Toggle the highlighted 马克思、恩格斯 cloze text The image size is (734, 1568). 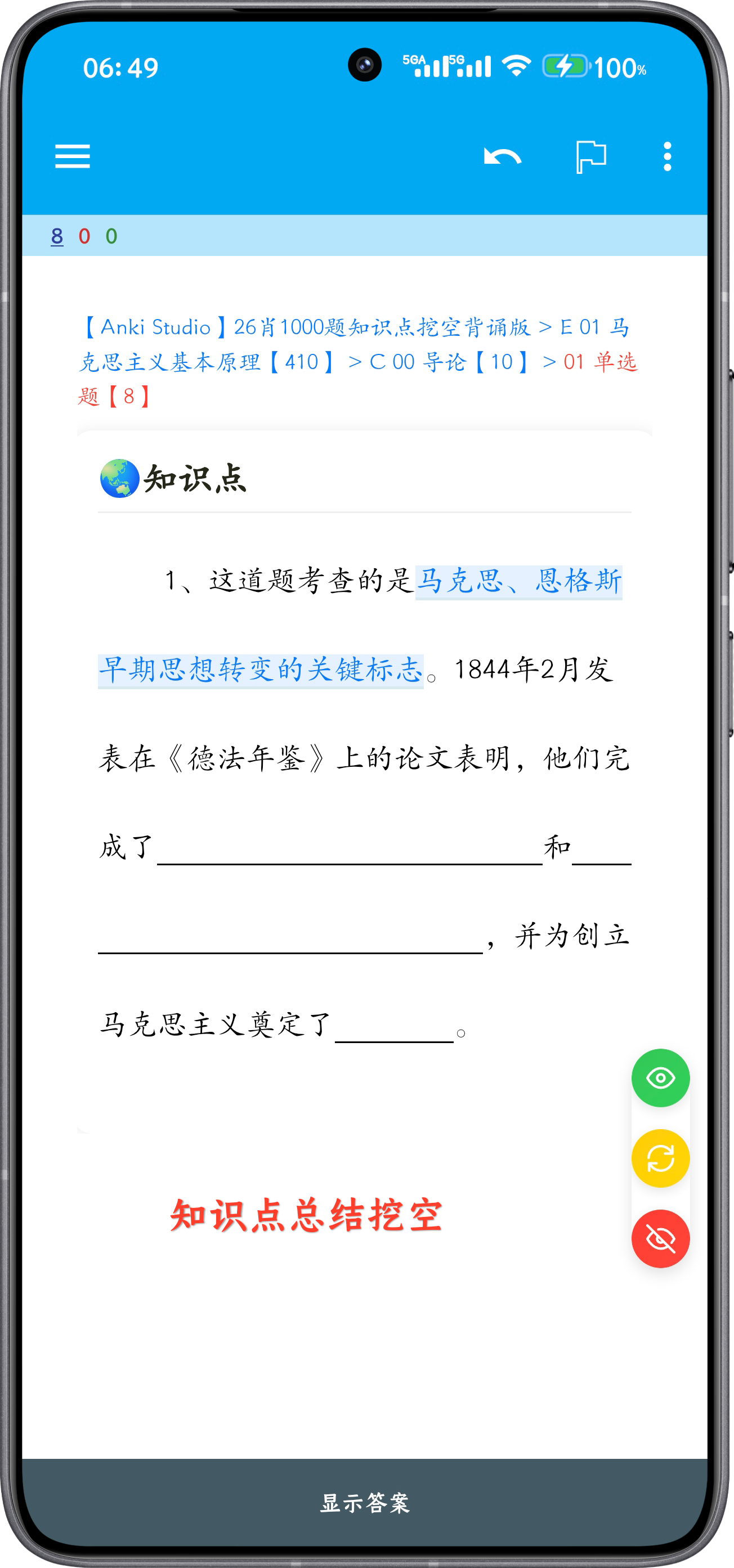(x=518, y=582)
